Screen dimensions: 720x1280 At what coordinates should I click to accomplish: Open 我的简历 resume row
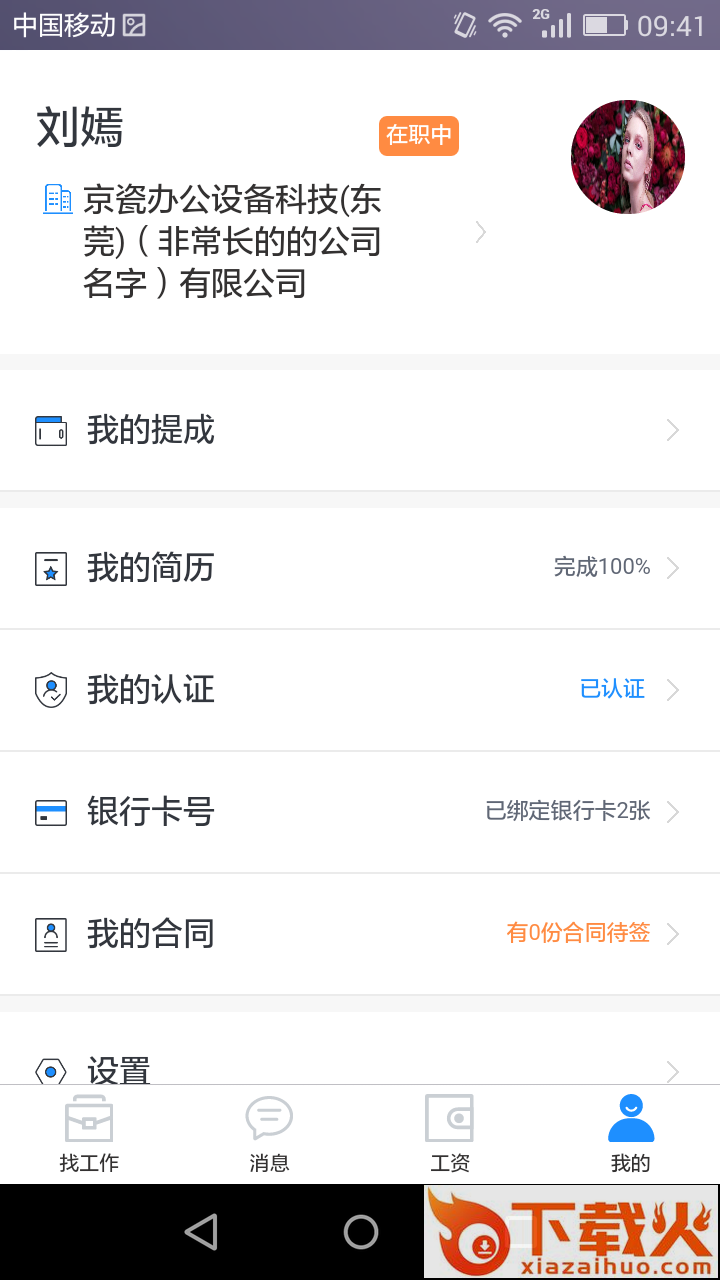tap(360, 568)
